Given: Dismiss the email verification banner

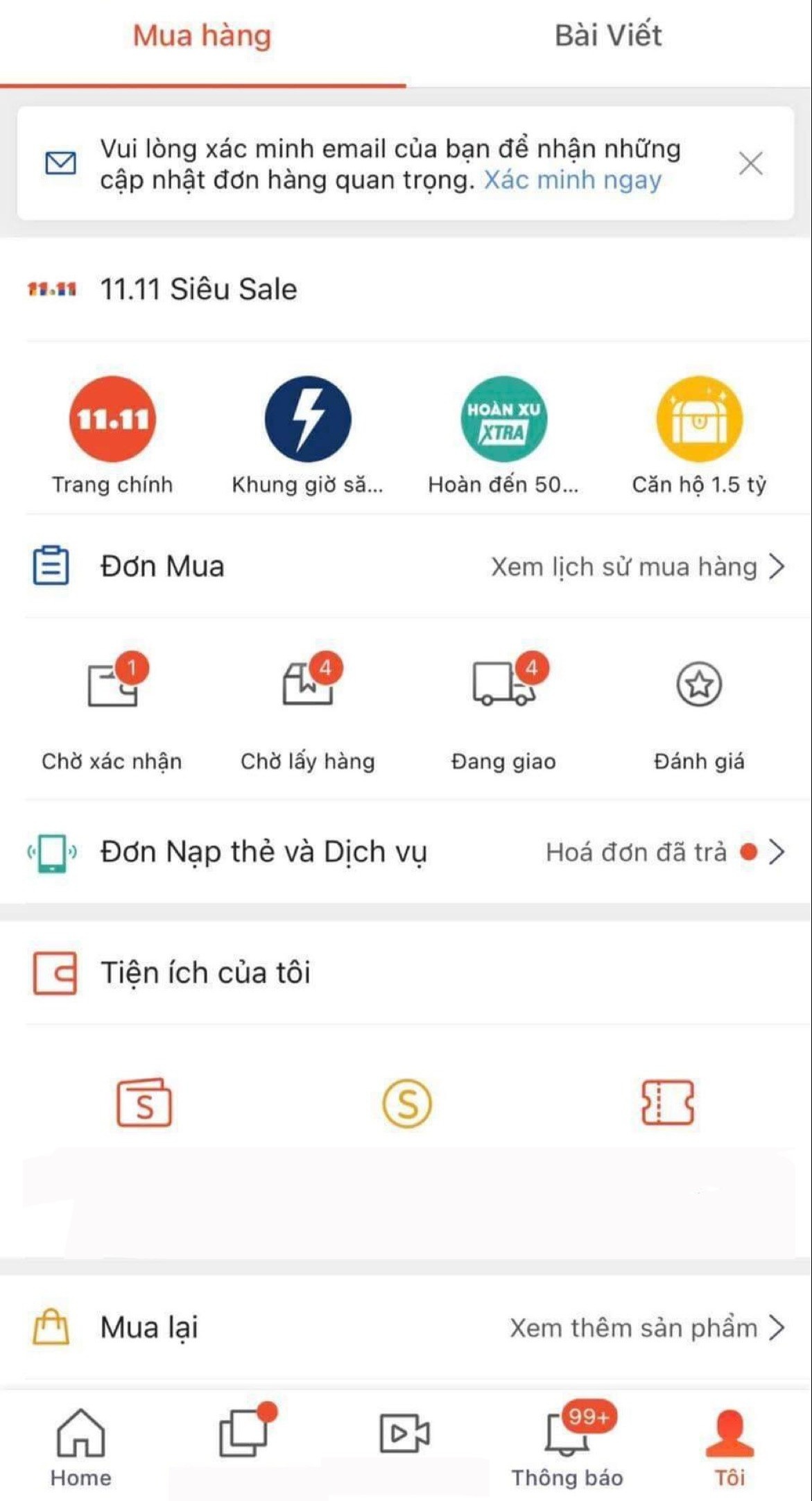Looking at the screenshot, I should 750,164.
